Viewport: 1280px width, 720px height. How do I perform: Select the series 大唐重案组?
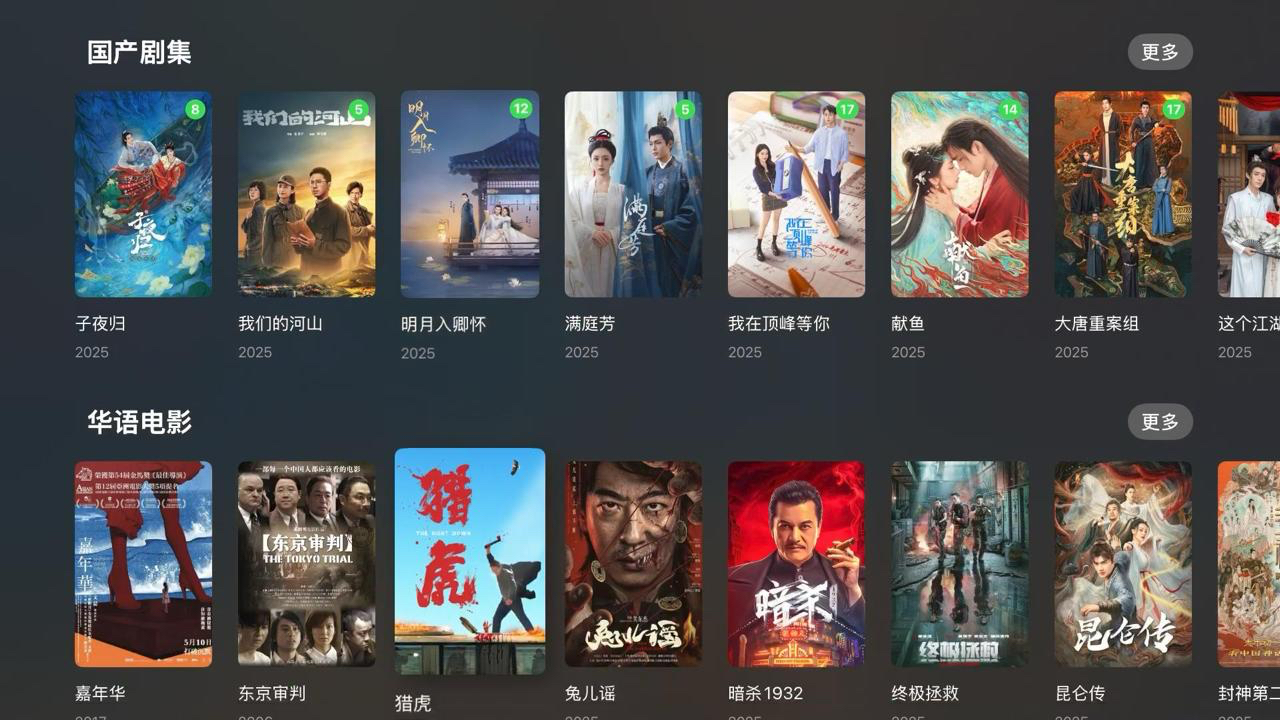tap(1123, 194)
